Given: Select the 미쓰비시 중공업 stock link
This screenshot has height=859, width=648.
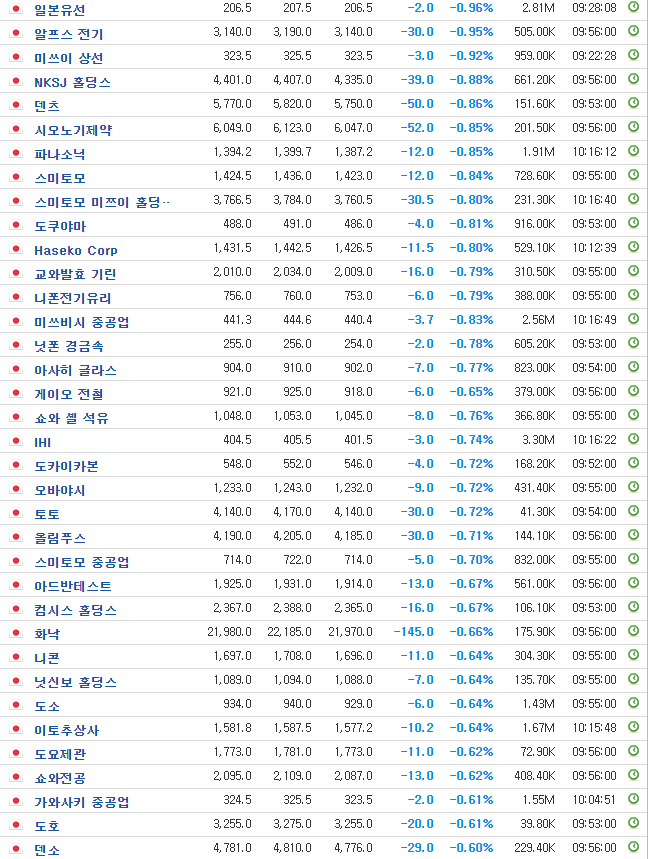Looking at the screenshot, I should coord(81,322).
